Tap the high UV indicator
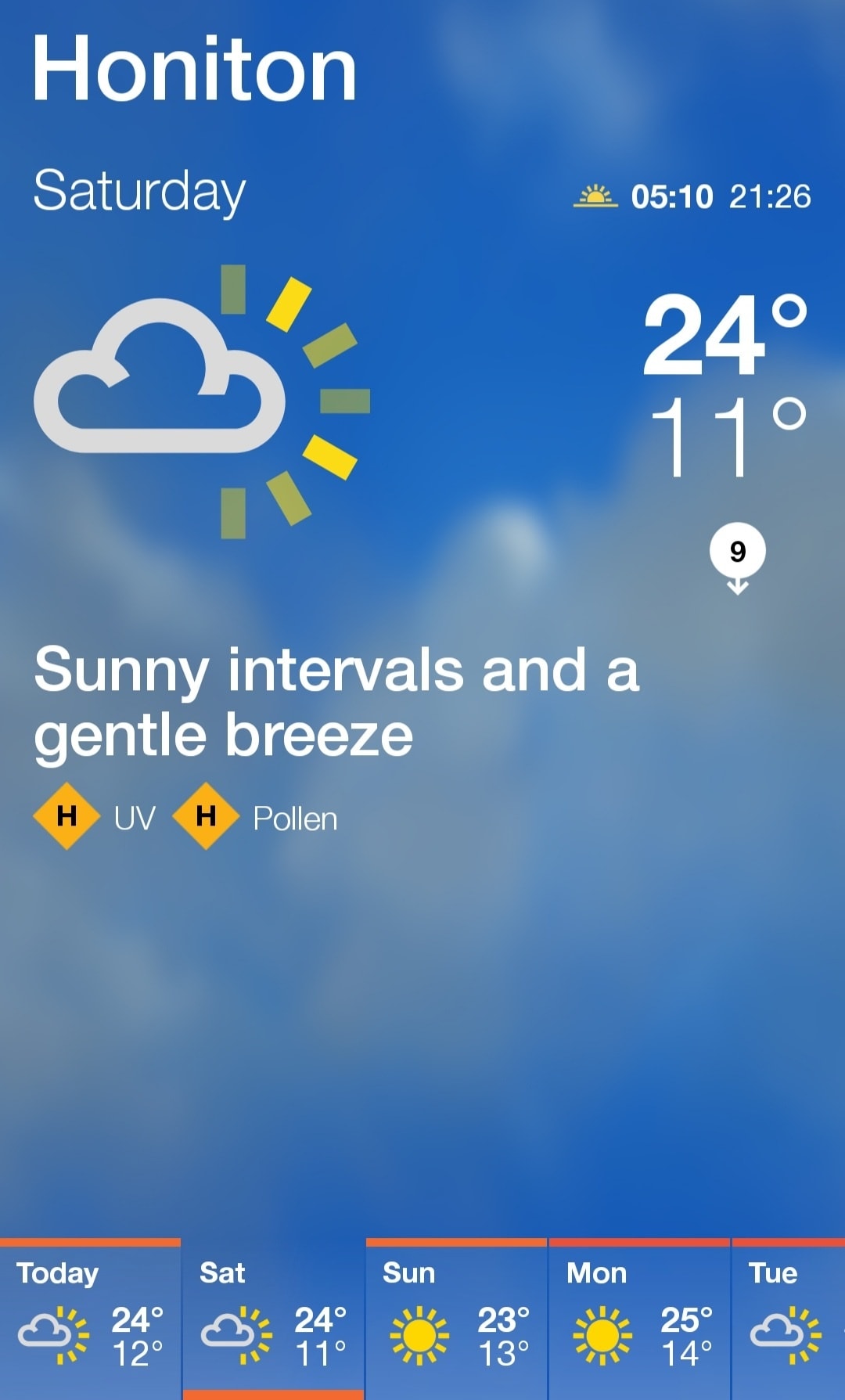The height and width of the screenshot is (1400, 845). click(x=95, y=817)
